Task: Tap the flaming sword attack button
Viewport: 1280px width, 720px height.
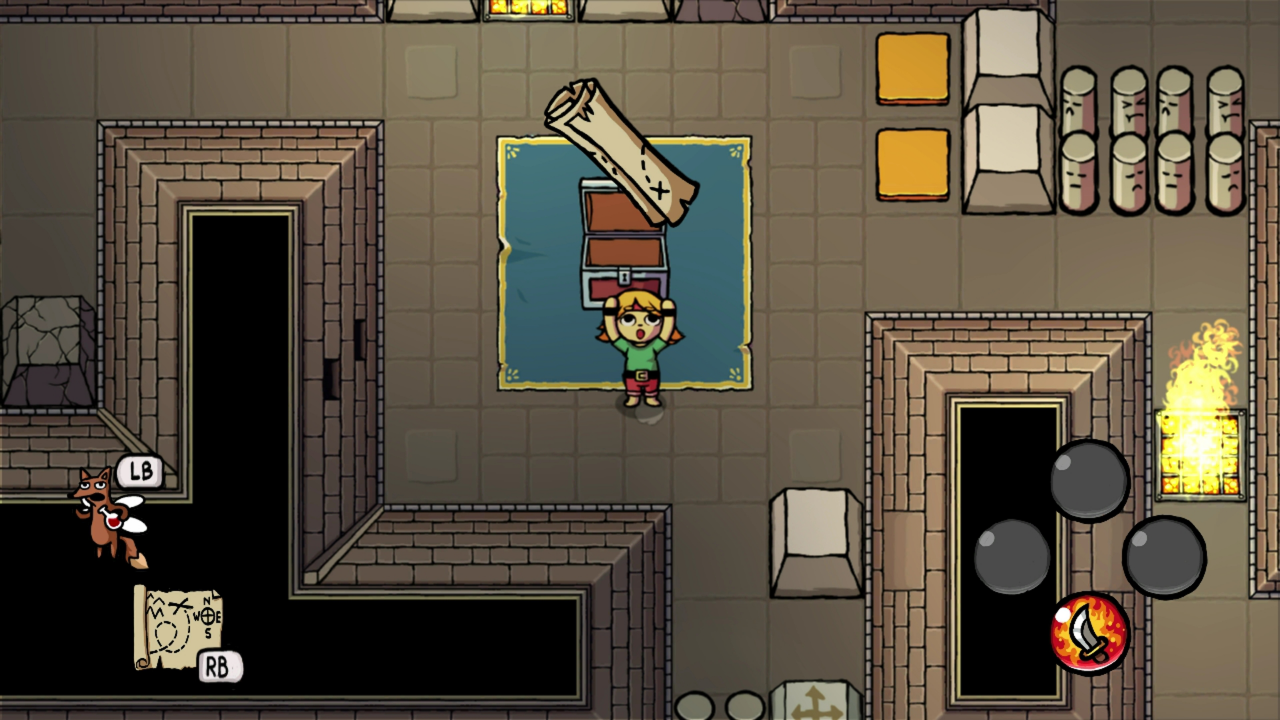Action: [1089, 633]
